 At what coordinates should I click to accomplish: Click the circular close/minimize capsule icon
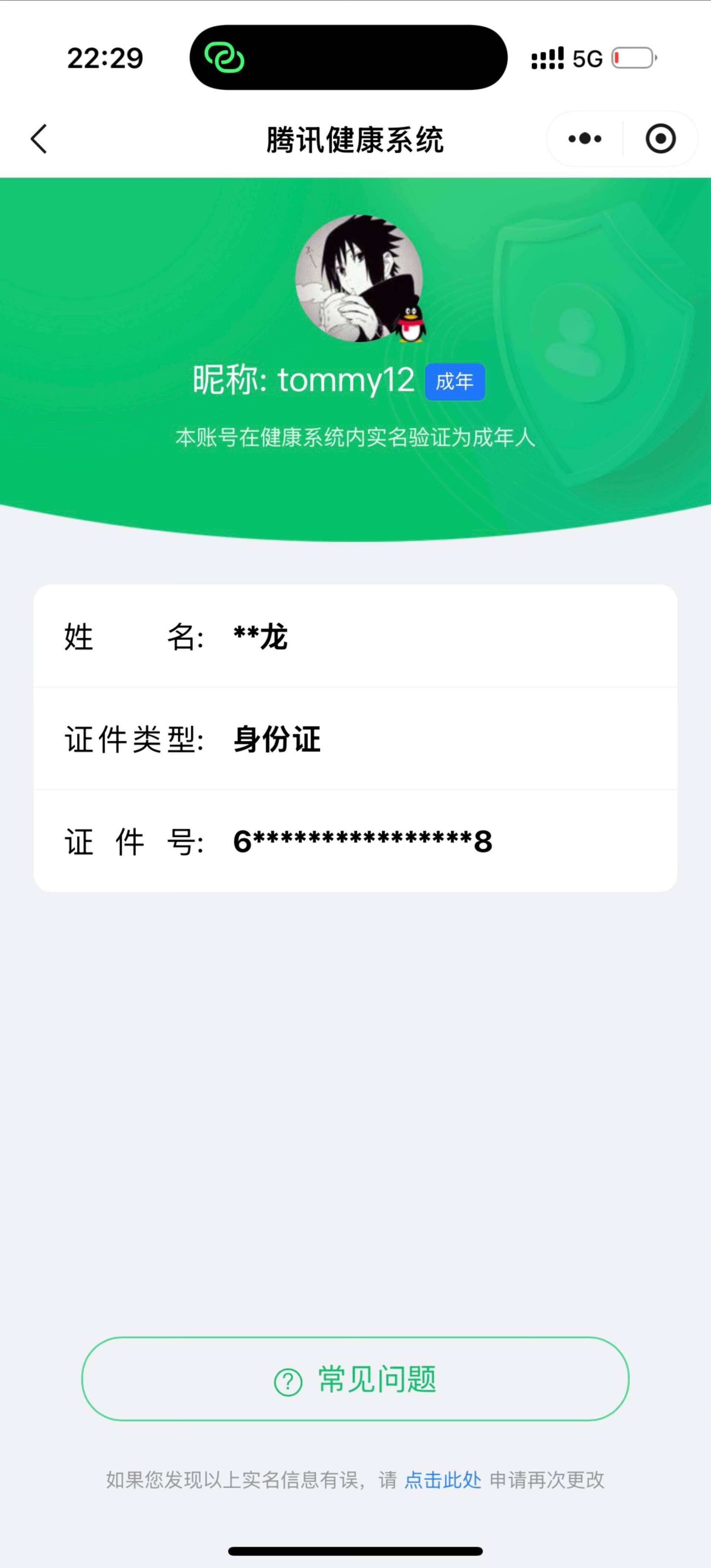pos(661,139)
